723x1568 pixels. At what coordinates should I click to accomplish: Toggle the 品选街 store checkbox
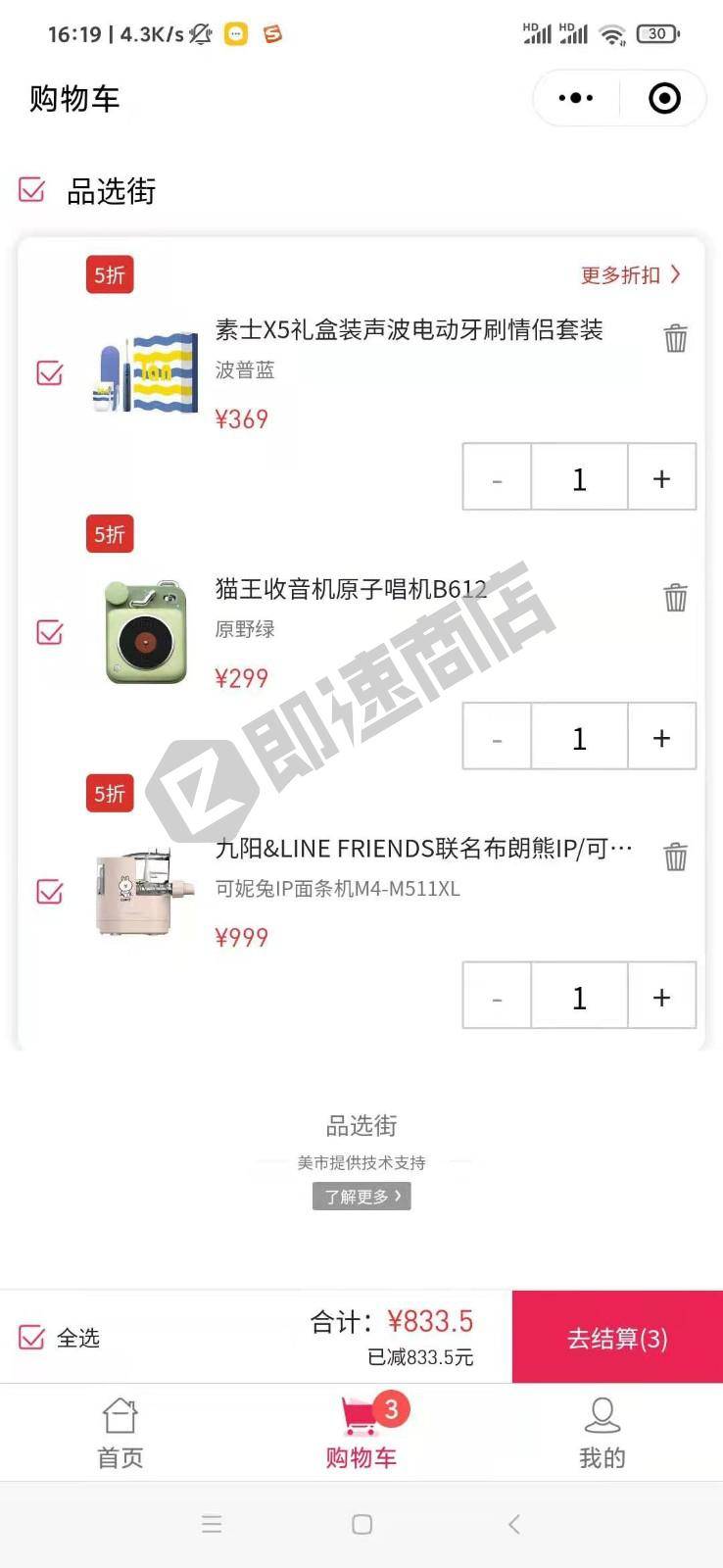pos(32,189)
